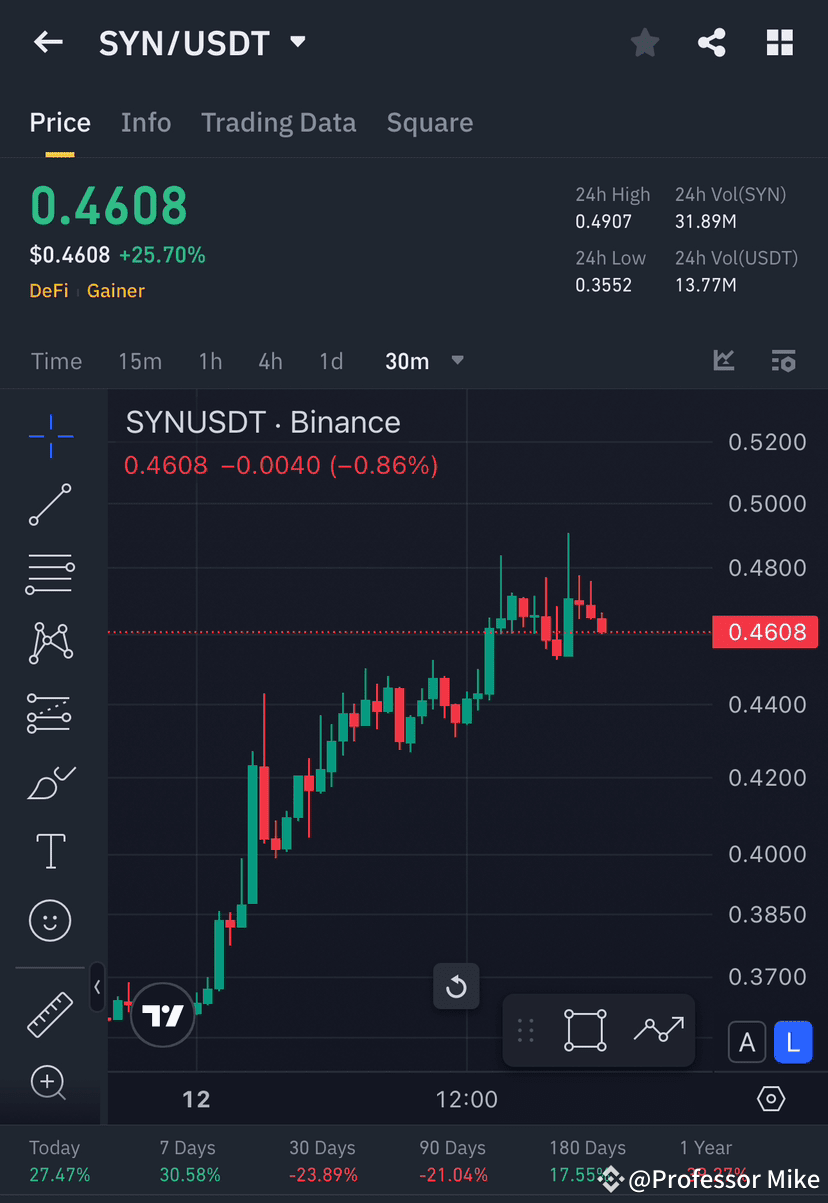The image size is (828, 1203).
Task: Switch chart scale to A mode
Action: point(747,1042)
